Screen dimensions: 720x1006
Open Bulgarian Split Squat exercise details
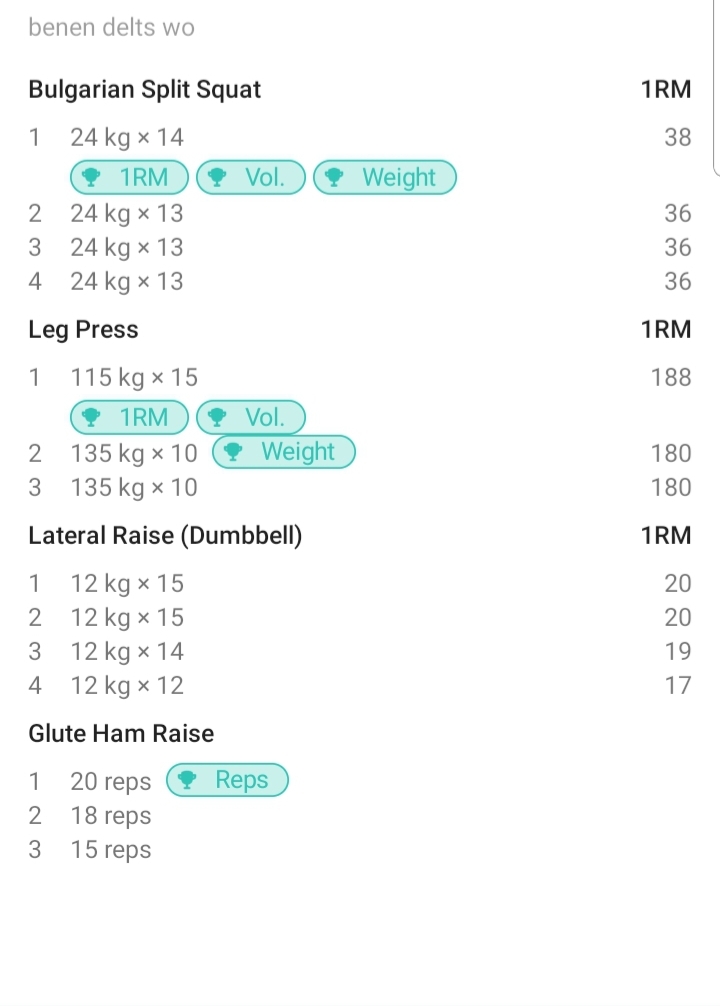point(145,89)
